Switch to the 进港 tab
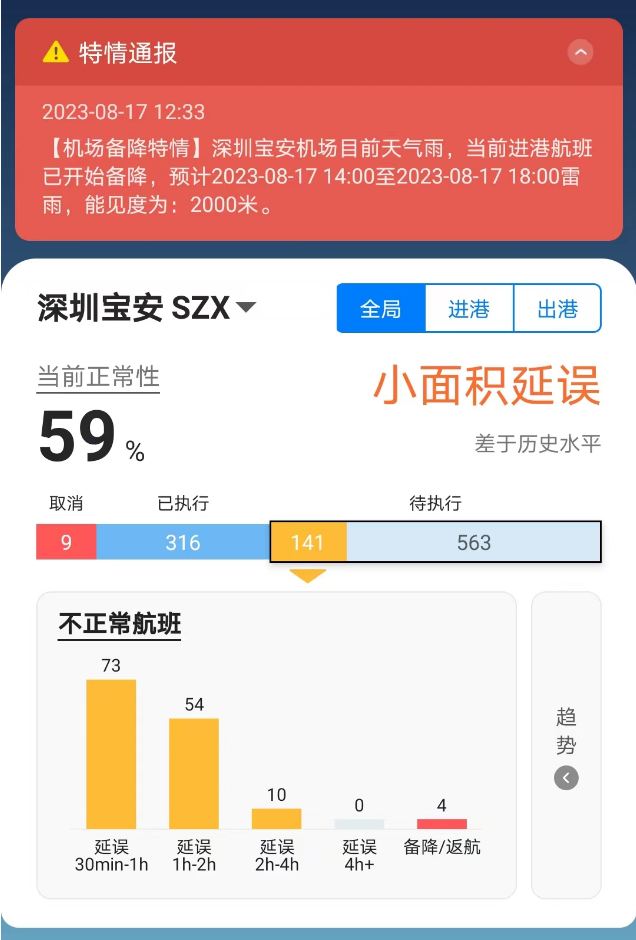The width and height of the screenshot is (636, 940). pos(469,308)
